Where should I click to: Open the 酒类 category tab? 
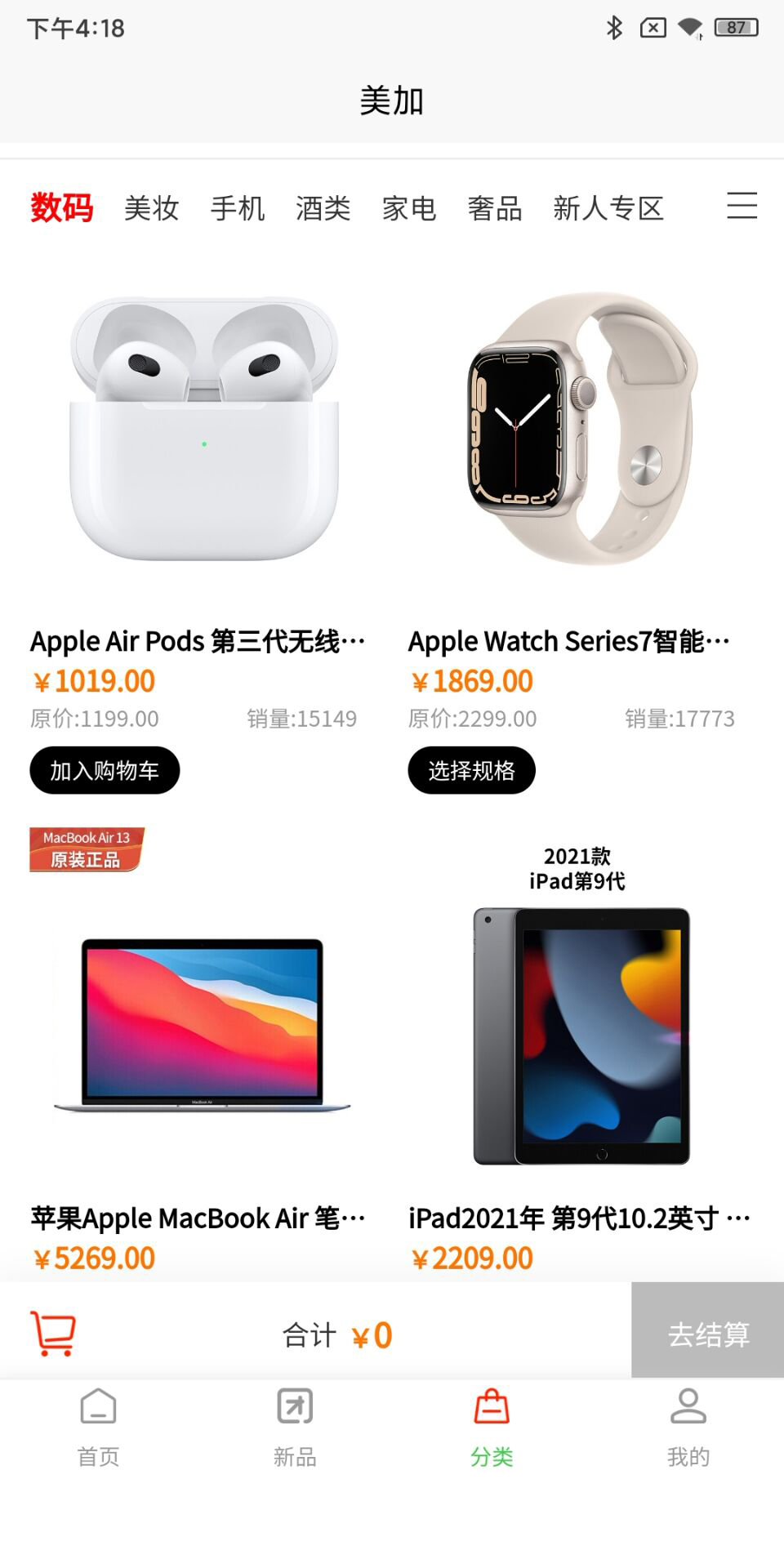click(x=323, y=208)
